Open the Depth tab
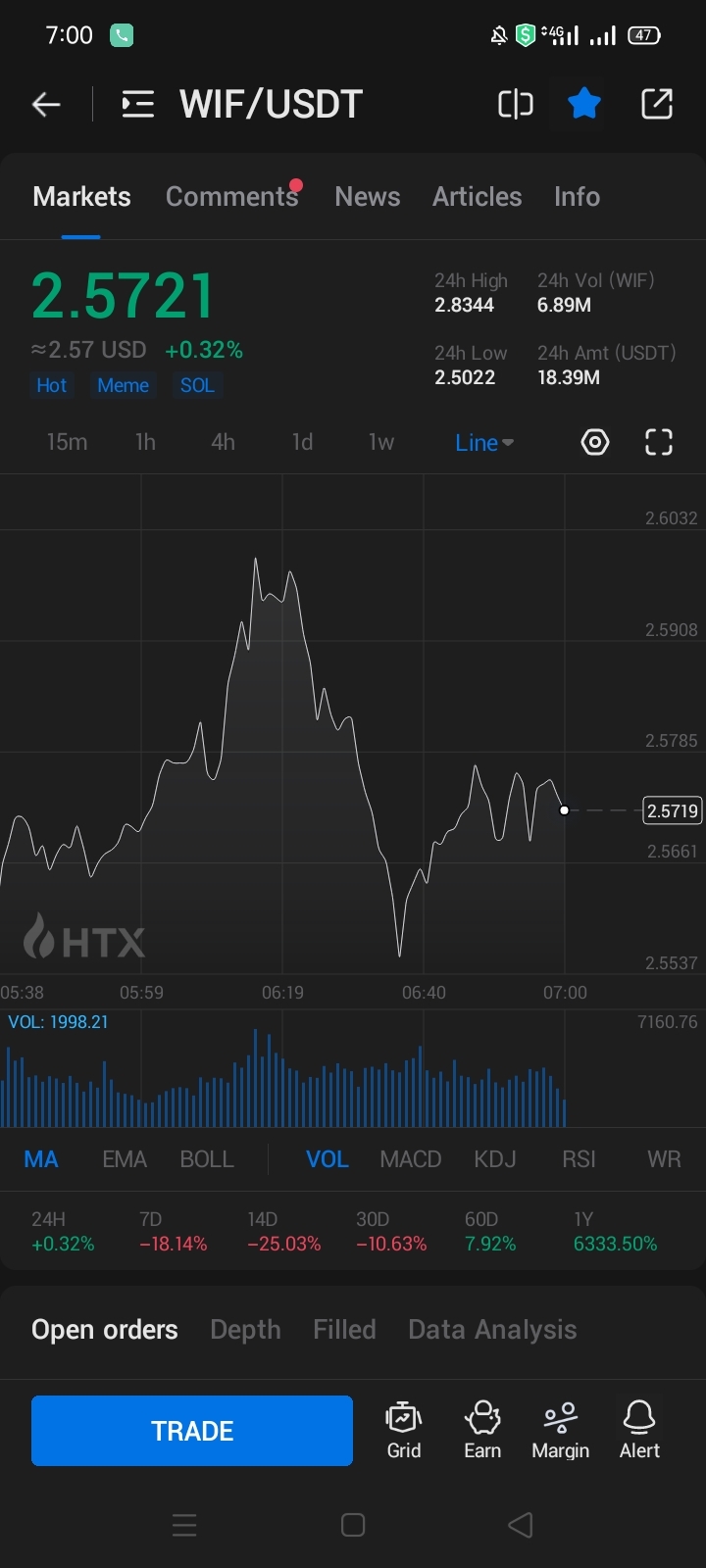Viewport: 706px width, 1568px height. point(245,1329)
